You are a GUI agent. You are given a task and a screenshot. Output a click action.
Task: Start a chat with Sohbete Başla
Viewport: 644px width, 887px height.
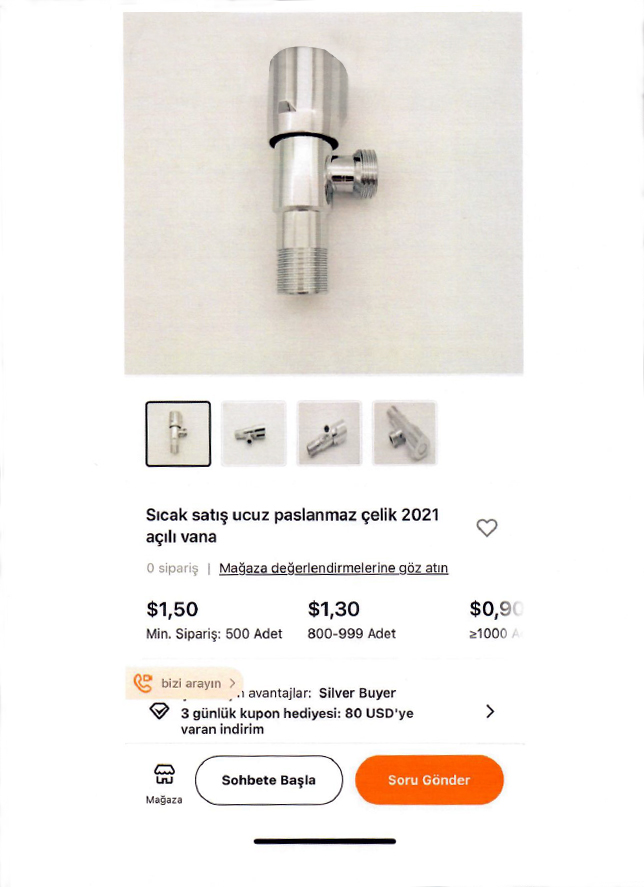[x=268, y=780]
